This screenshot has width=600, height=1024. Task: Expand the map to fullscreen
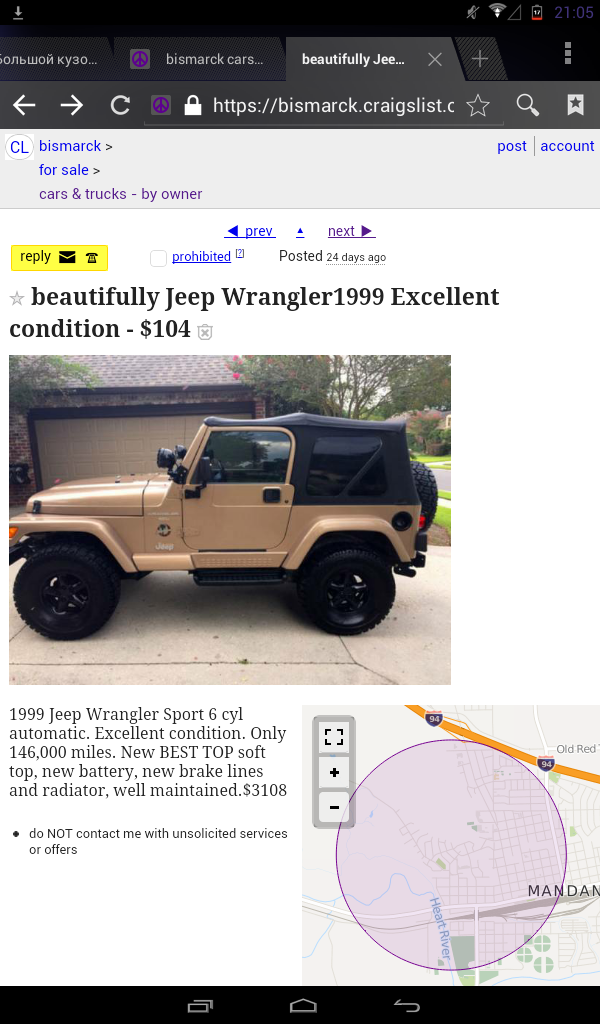click(334, 737)
